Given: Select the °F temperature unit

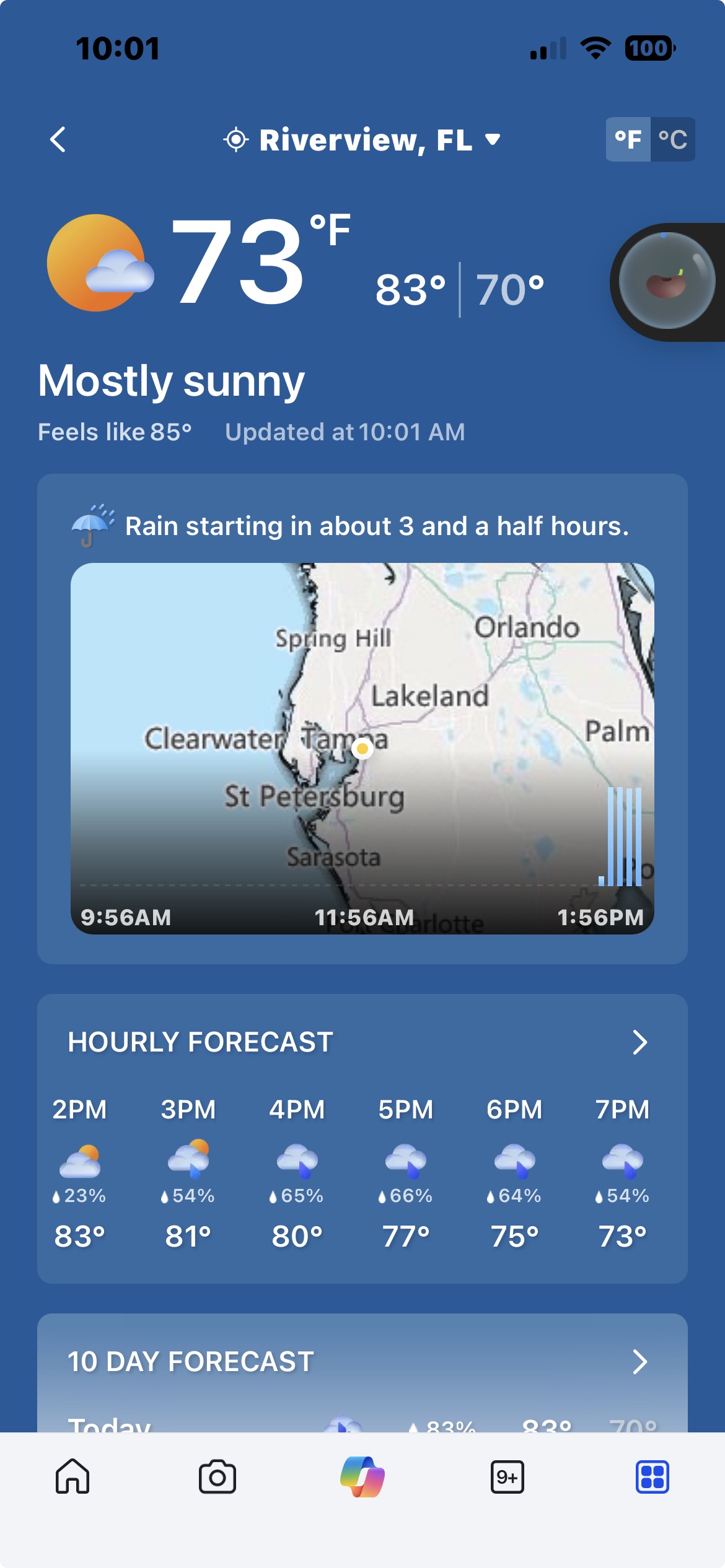Looking at the screenshot, I should [628, 139].
